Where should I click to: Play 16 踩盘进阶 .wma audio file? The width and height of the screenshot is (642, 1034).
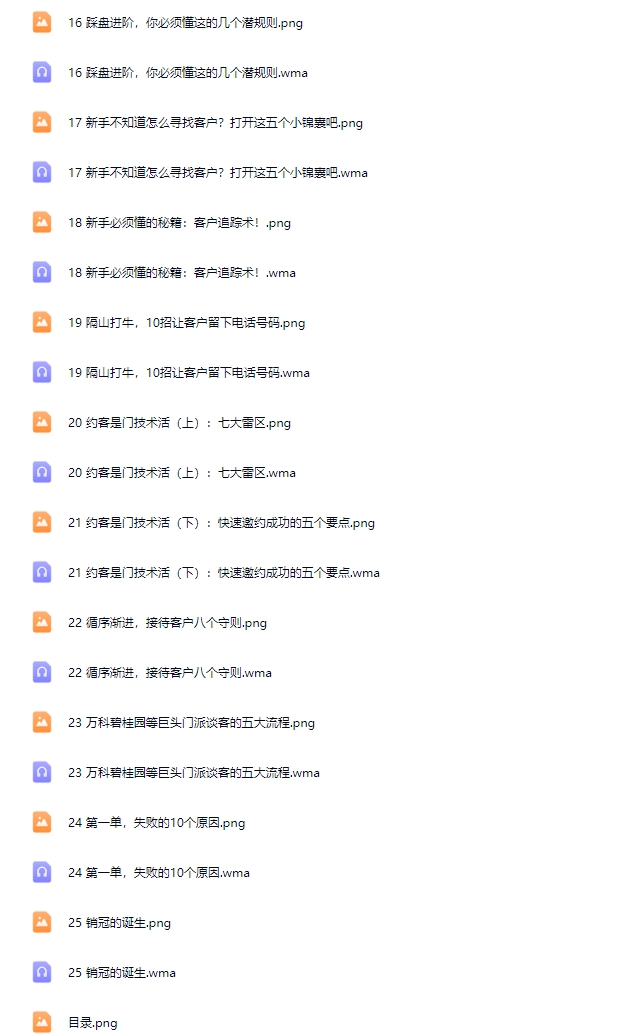(x=187, y=72)
